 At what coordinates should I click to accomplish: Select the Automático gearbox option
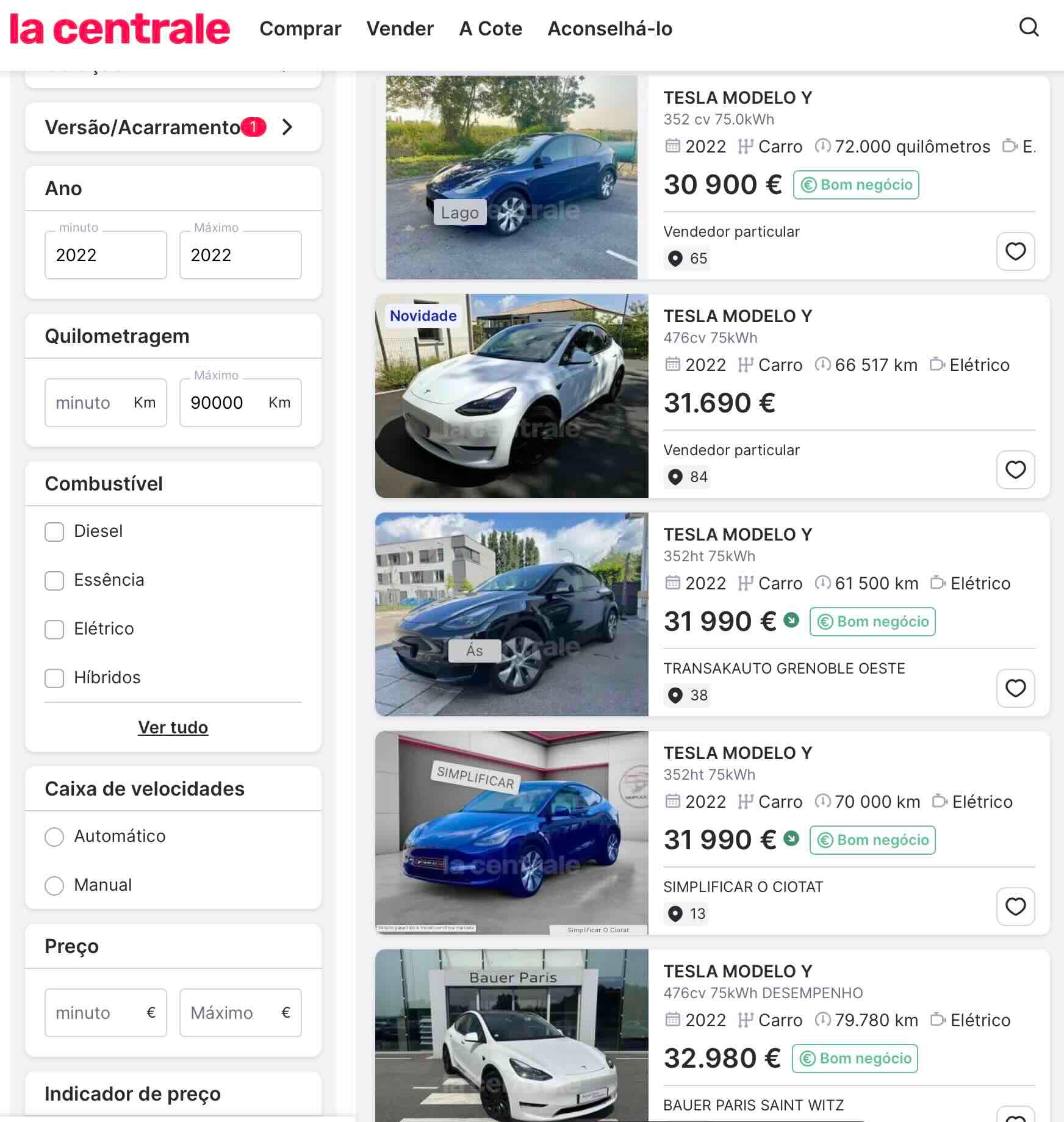pyautogui.click(x=54, y=836)
